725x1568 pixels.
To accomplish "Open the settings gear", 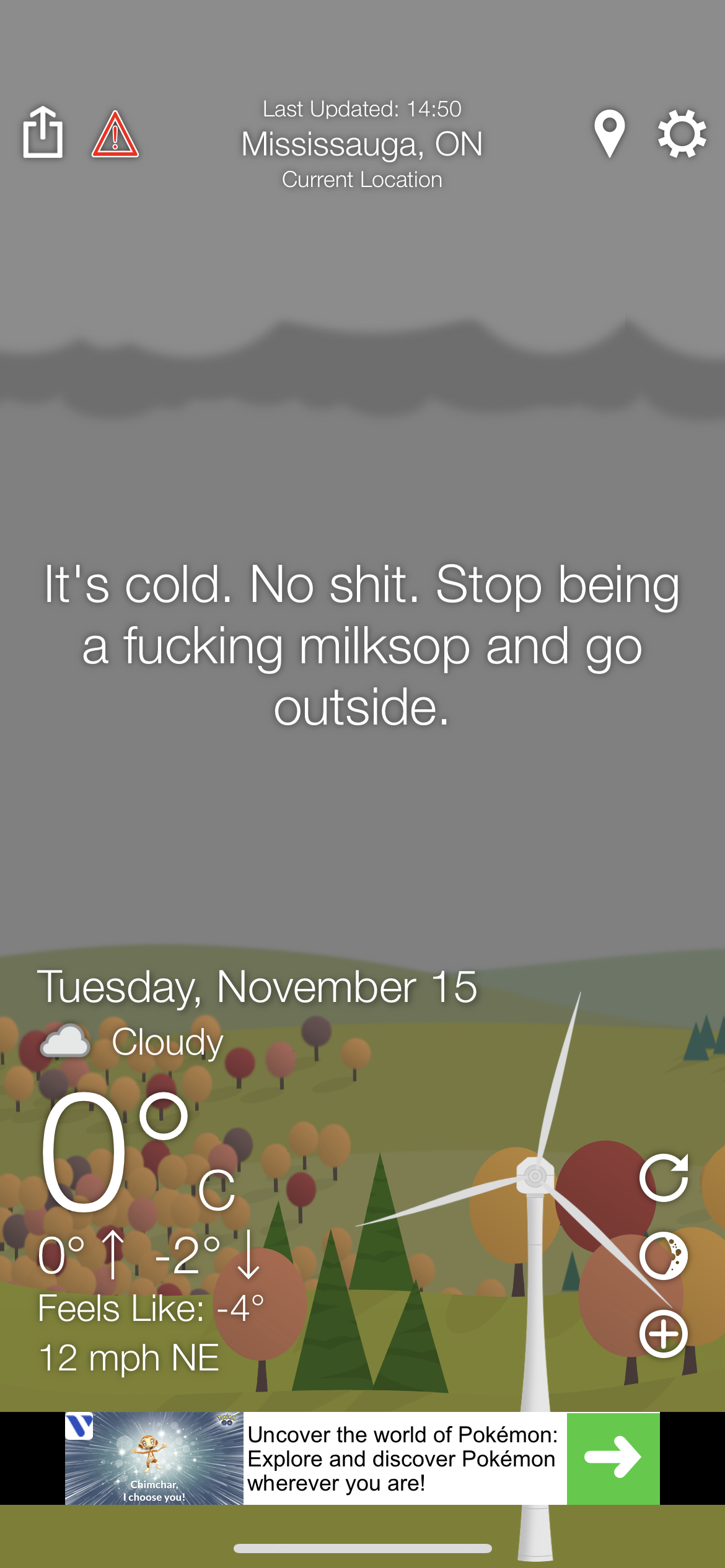I will pyautogui.click(x=682, y=134).
